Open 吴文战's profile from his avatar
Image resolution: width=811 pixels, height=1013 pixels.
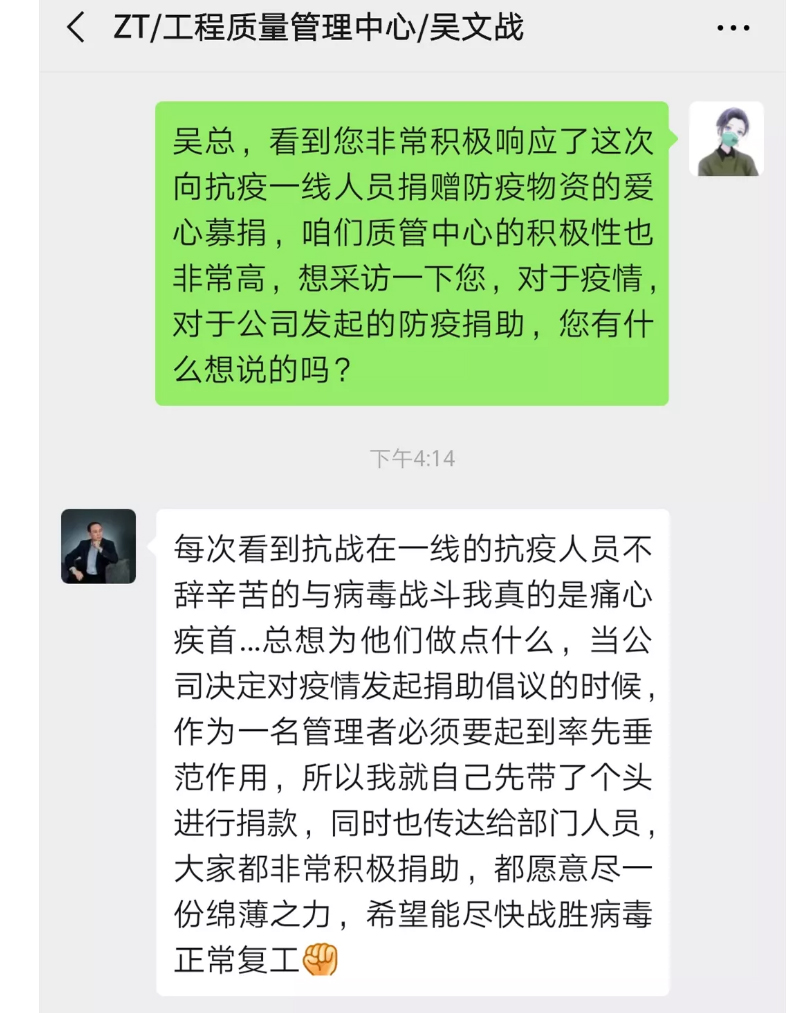click(x=98, y=546)
